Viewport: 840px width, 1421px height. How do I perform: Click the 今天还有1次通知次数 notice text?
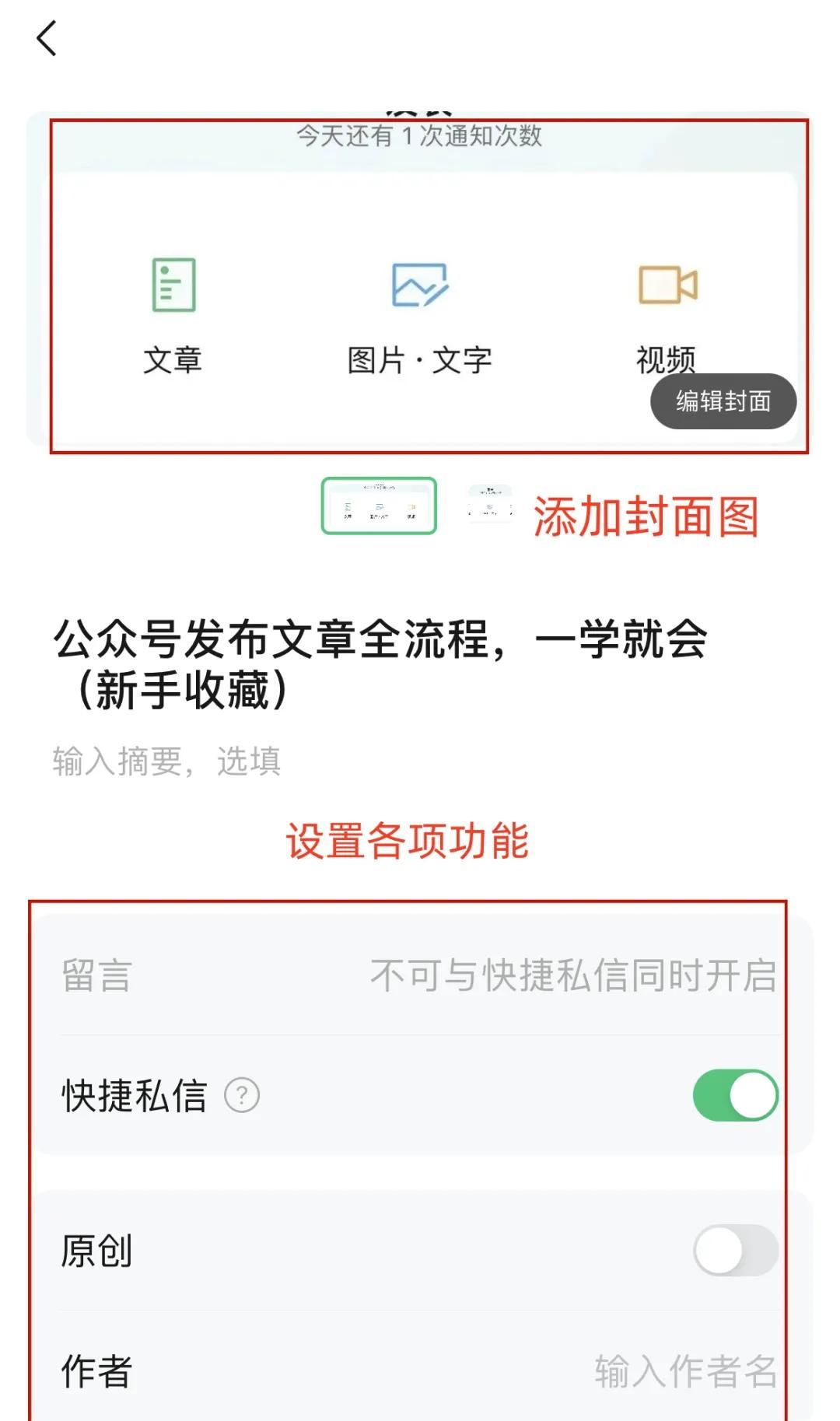[420, 136]
